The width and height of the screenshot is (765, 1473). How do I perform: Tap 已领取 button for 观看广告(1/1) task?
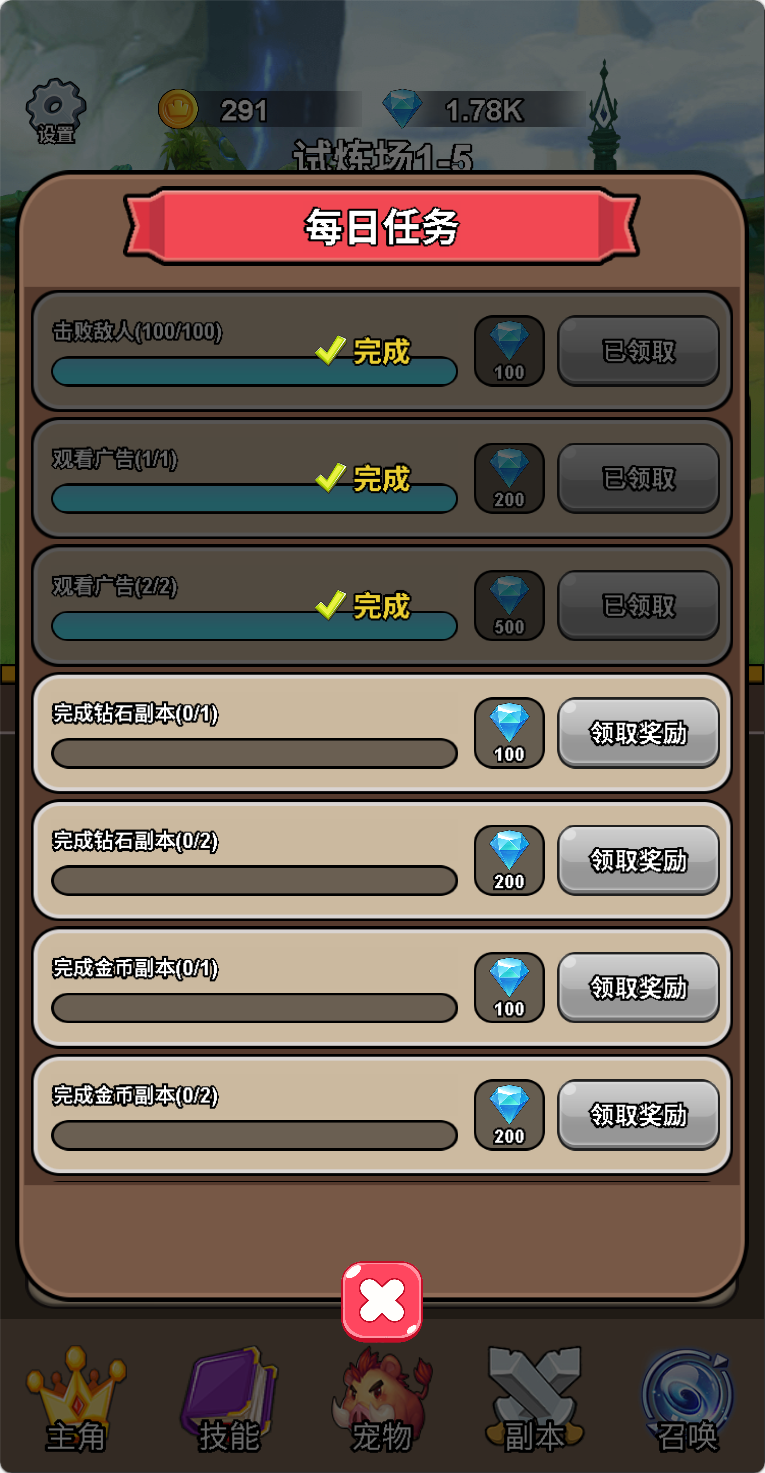[x=638, y=478]
